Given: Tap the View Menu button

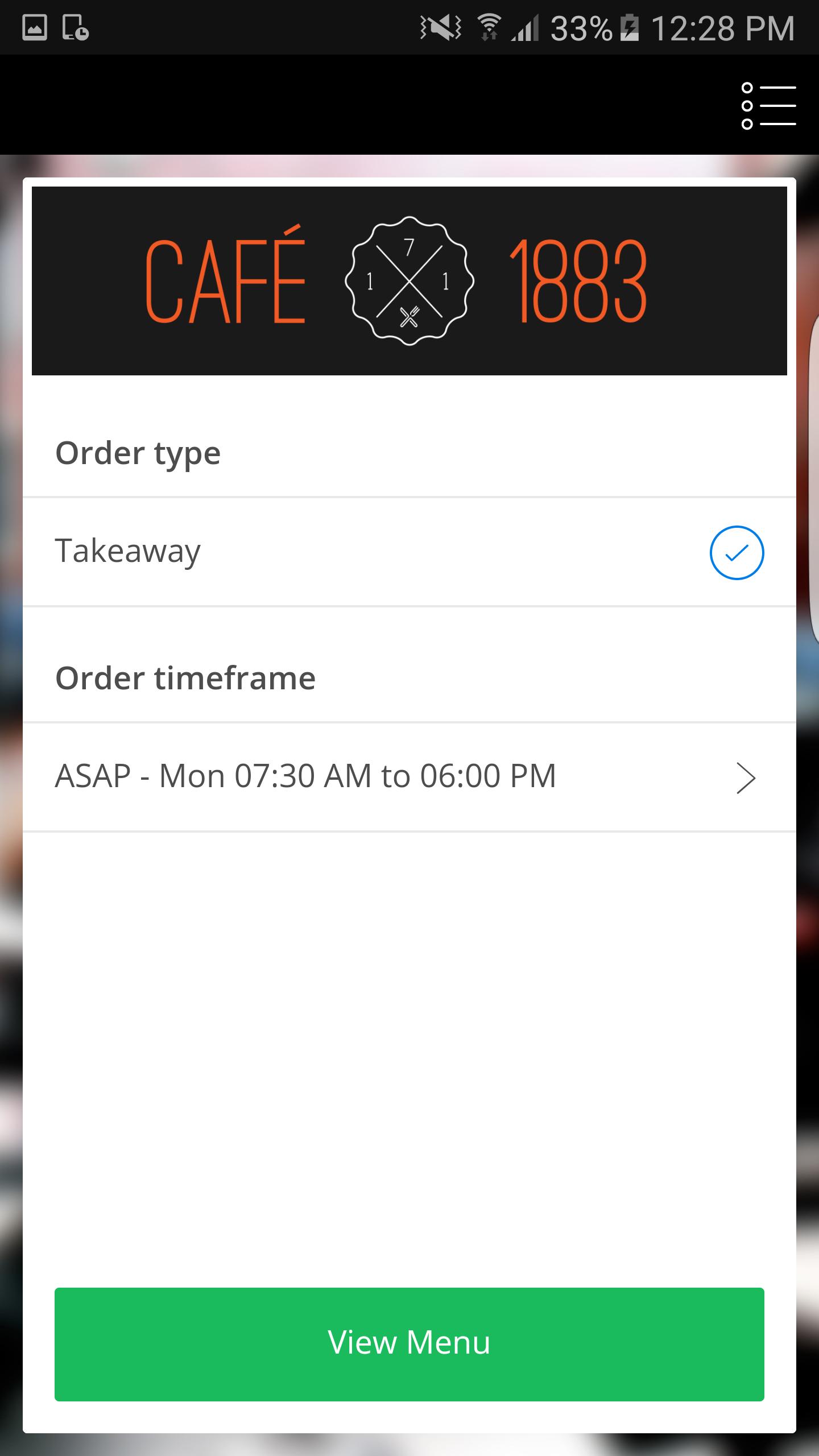Looking at the screenshot, I should pyautogui.click(x=409, y=1345).
